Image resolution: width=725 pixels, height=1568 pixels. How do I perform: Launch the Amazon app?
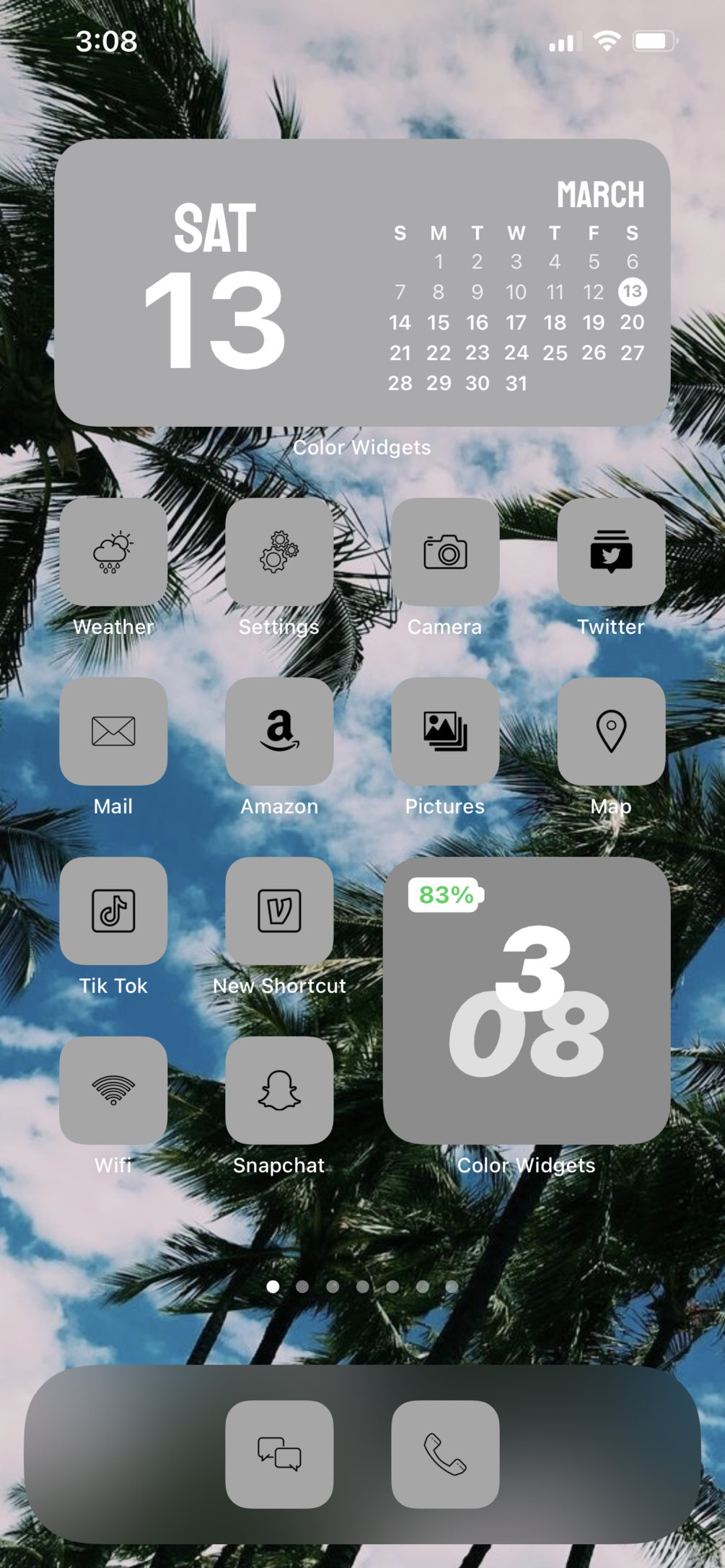tap(279, 731)
